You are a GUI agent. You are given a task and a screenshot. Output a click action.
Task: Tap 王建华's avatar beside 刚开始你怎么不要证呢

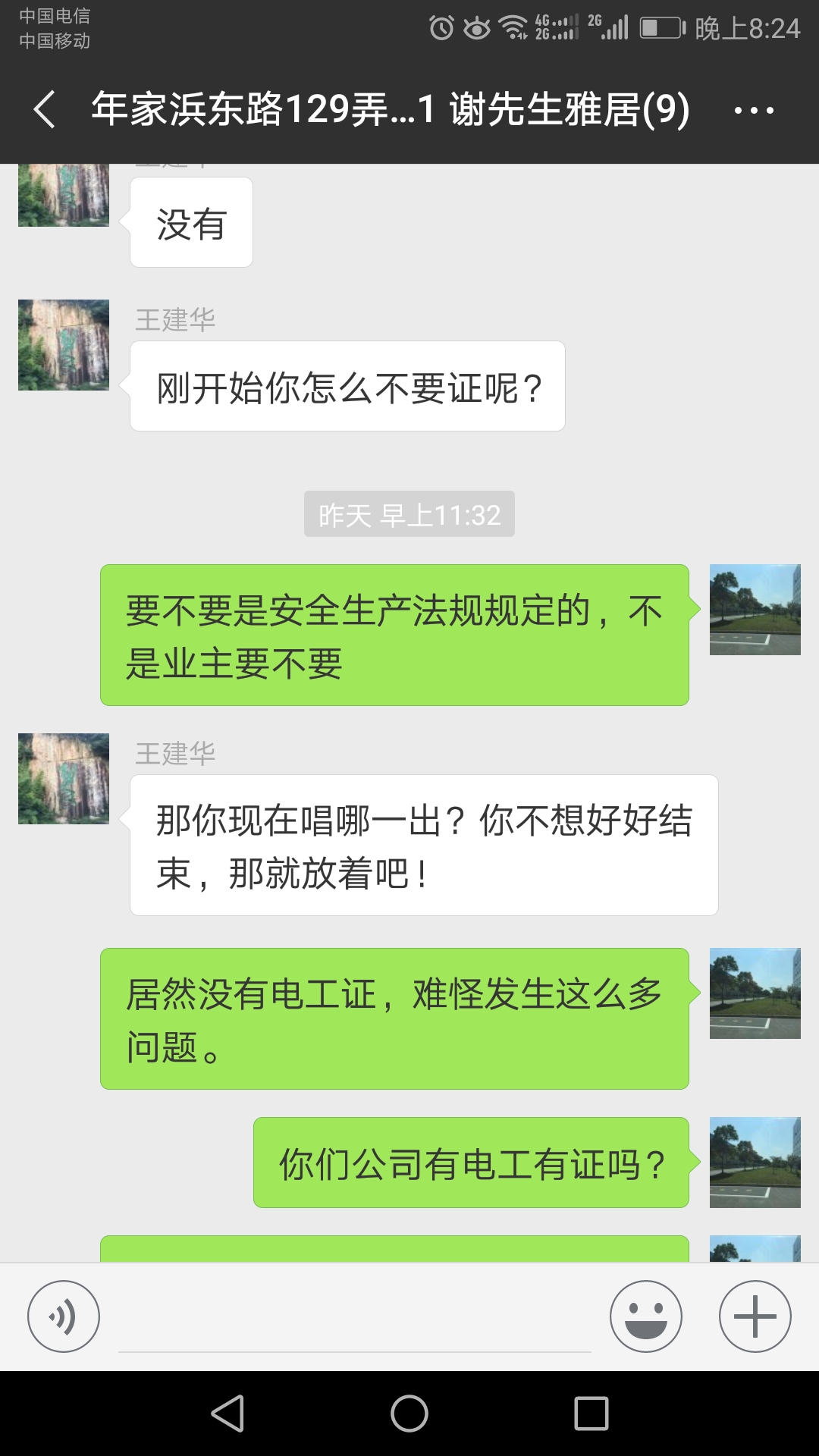click(64, 345)
